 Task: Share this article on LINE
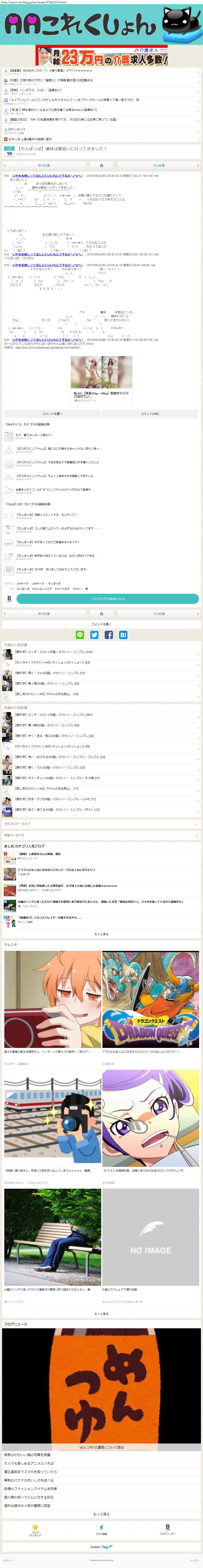(80, 634)
